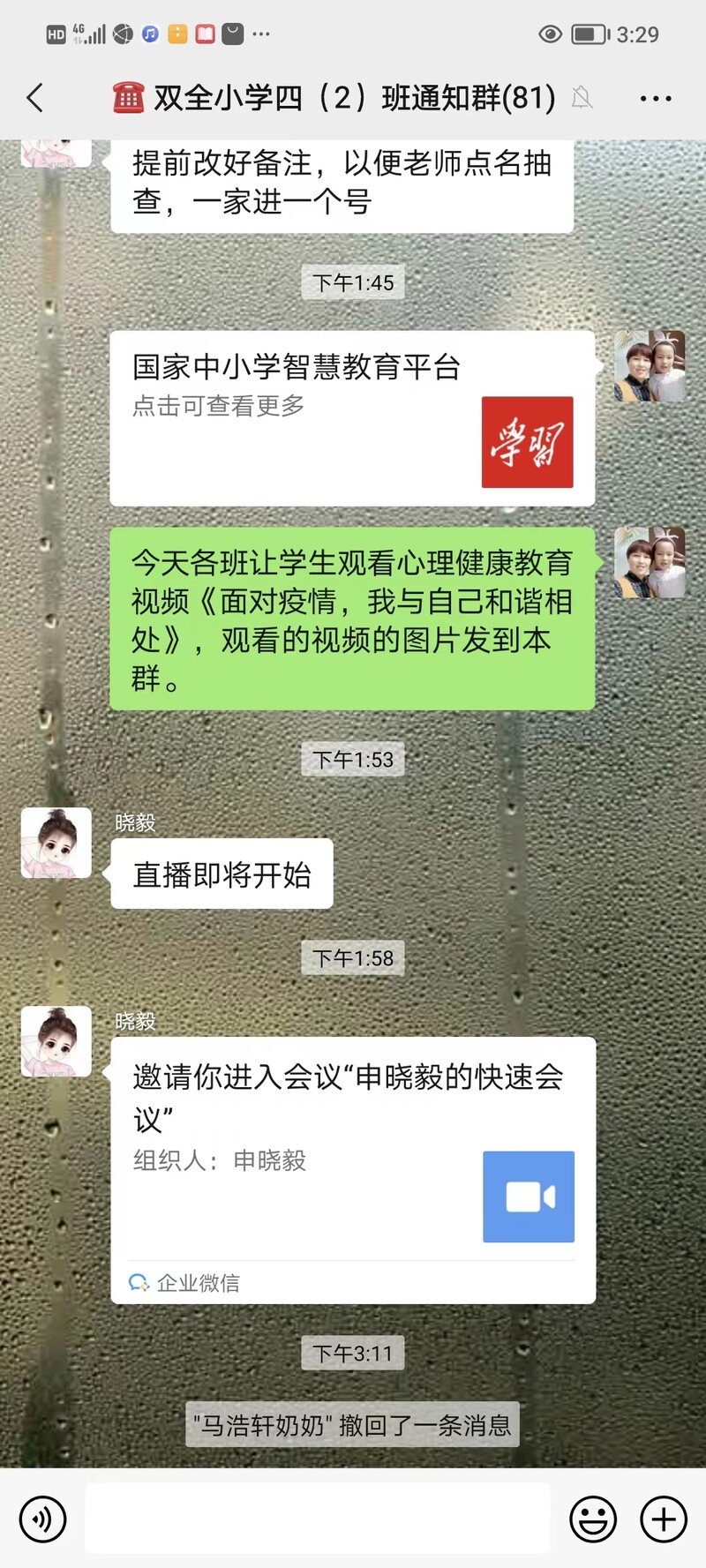This screenshot has width=706, height=1568.
Task: Open the 国家中小学智慧教育平台 link card
Action: pyautogui.click(x=351, y=417)
